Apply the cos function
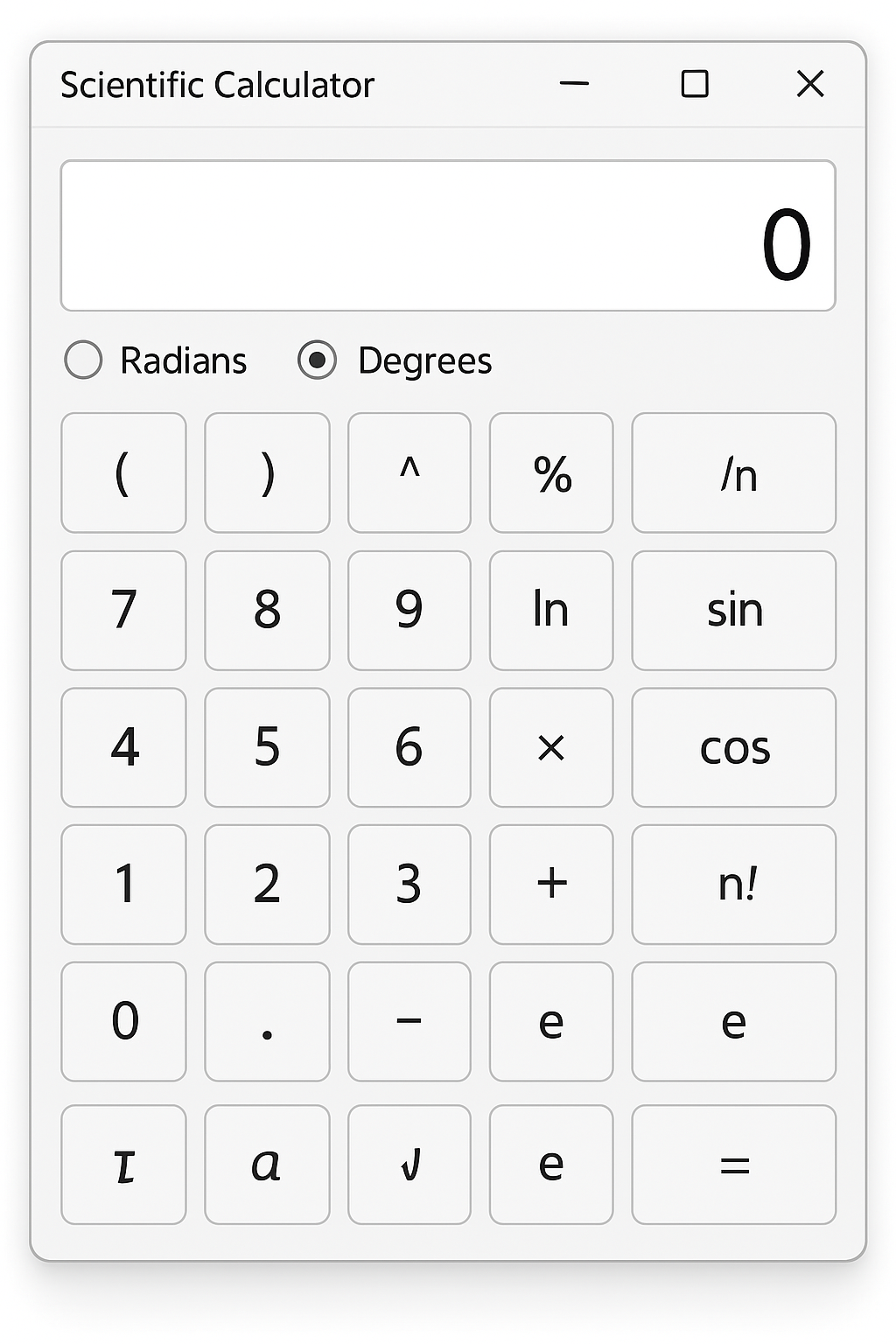The width and height of the screenshot is (896, 1344). coord(733,747)
